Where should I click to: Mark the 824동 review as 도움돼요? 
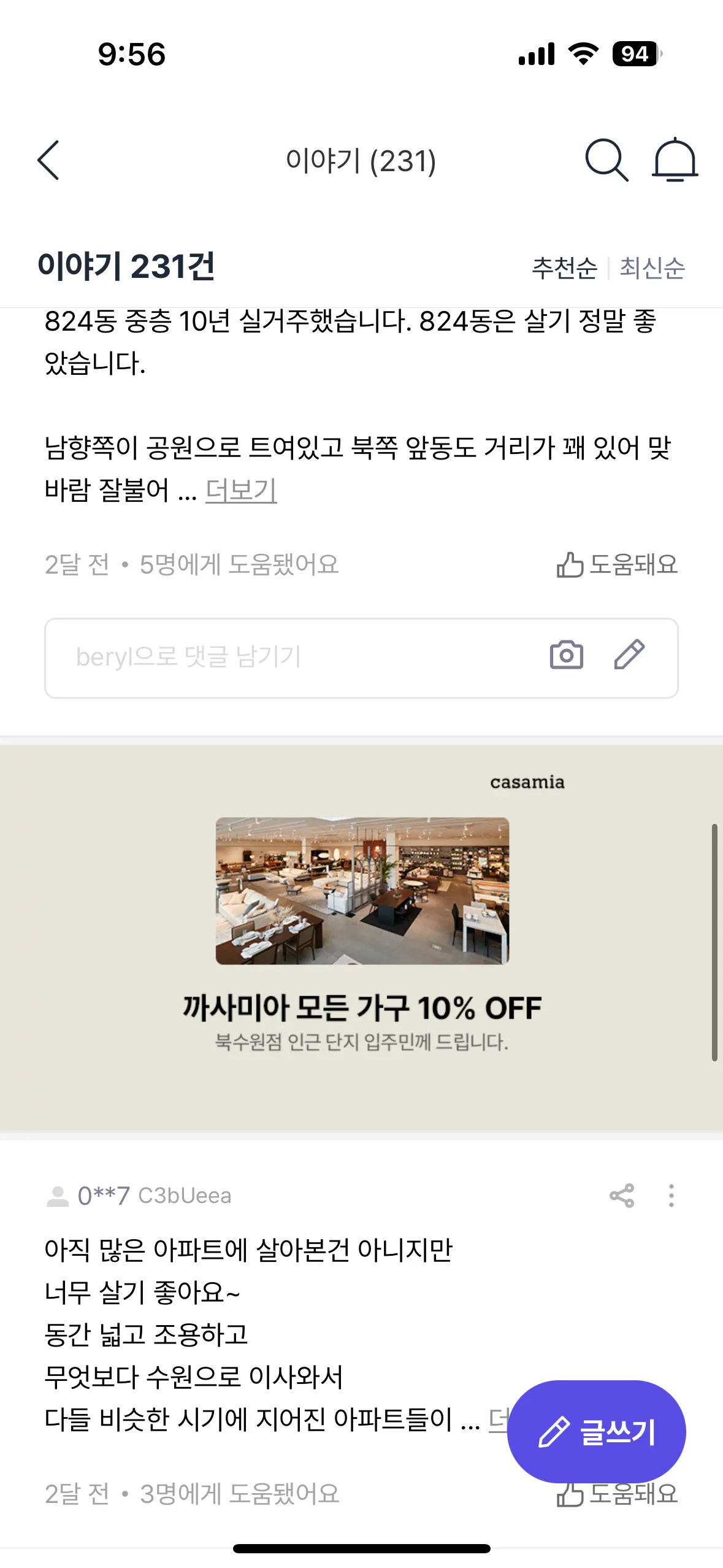pos(617,565)
